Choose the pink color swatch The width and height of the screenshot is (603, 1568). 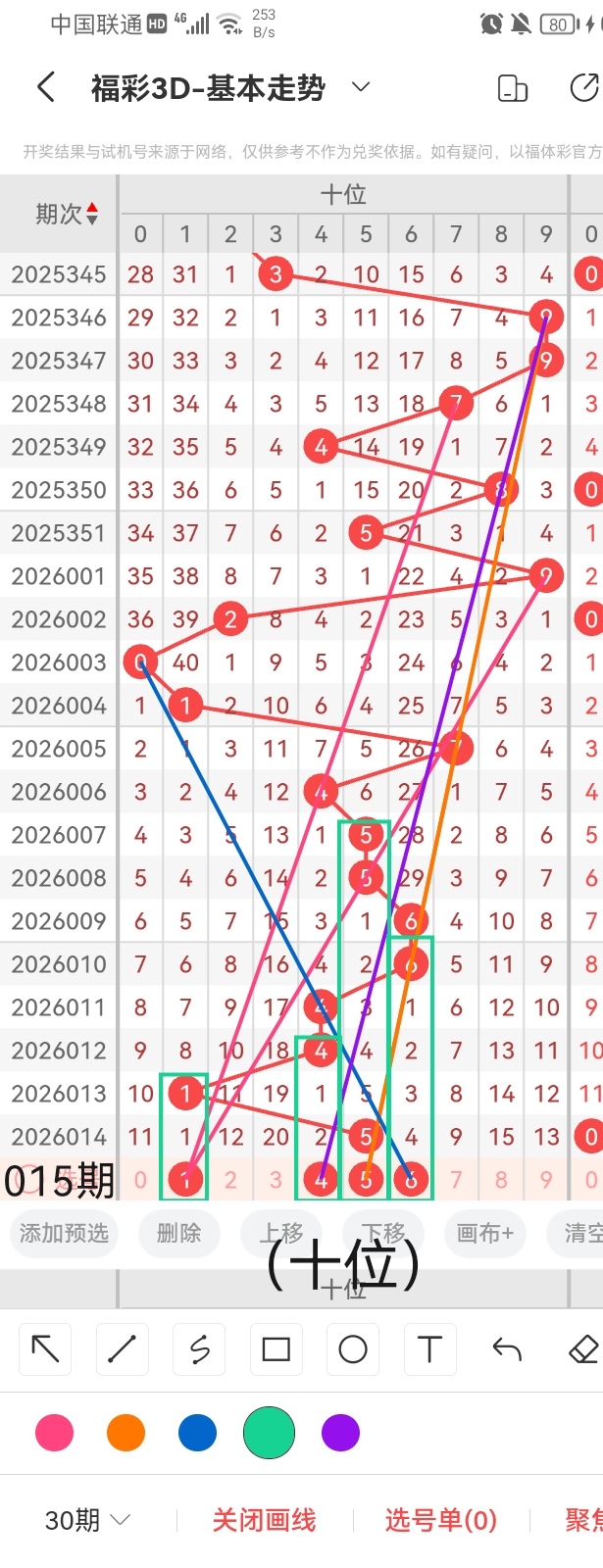click(54, 1433)
